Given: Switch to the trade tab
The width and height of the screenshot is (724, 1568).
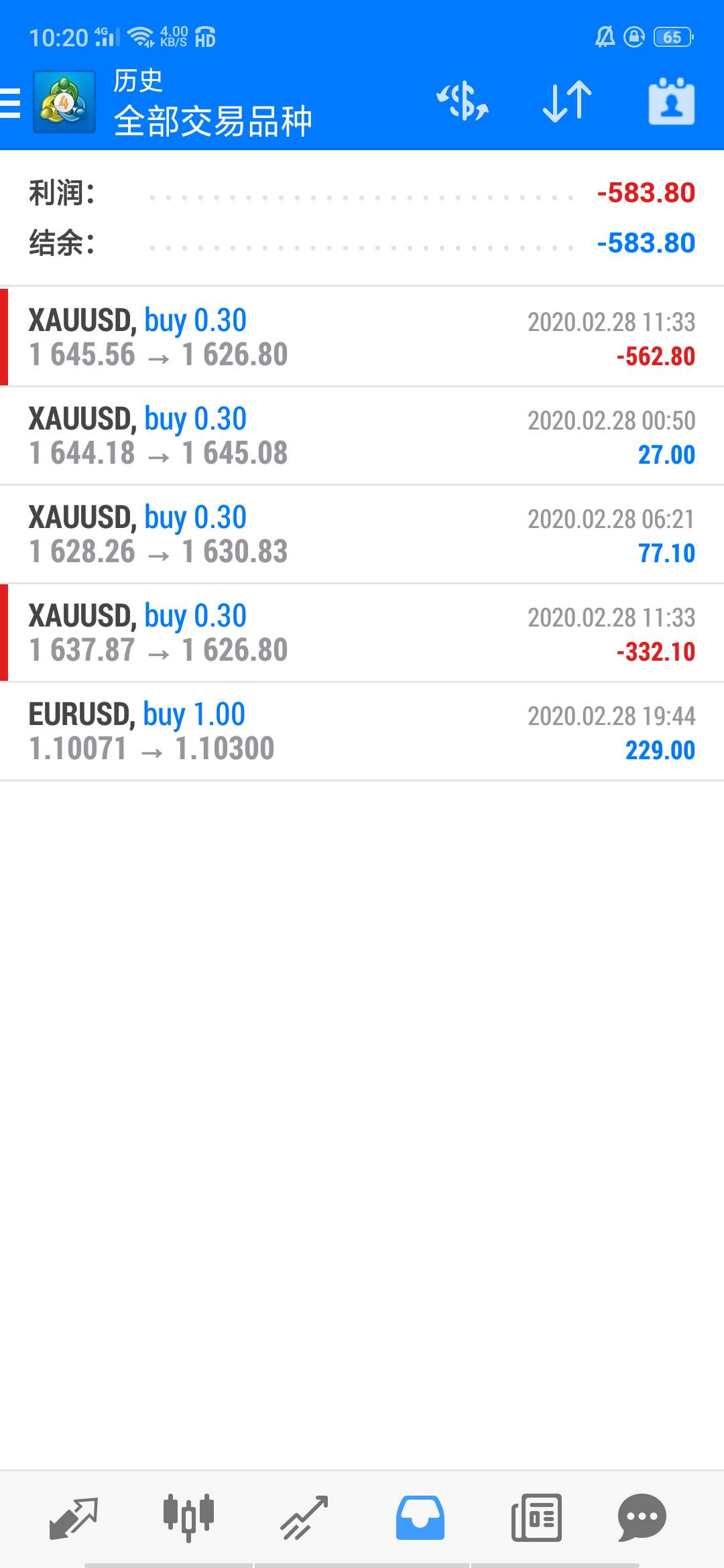Looking at the screenshot, I should pos(304,1518).
